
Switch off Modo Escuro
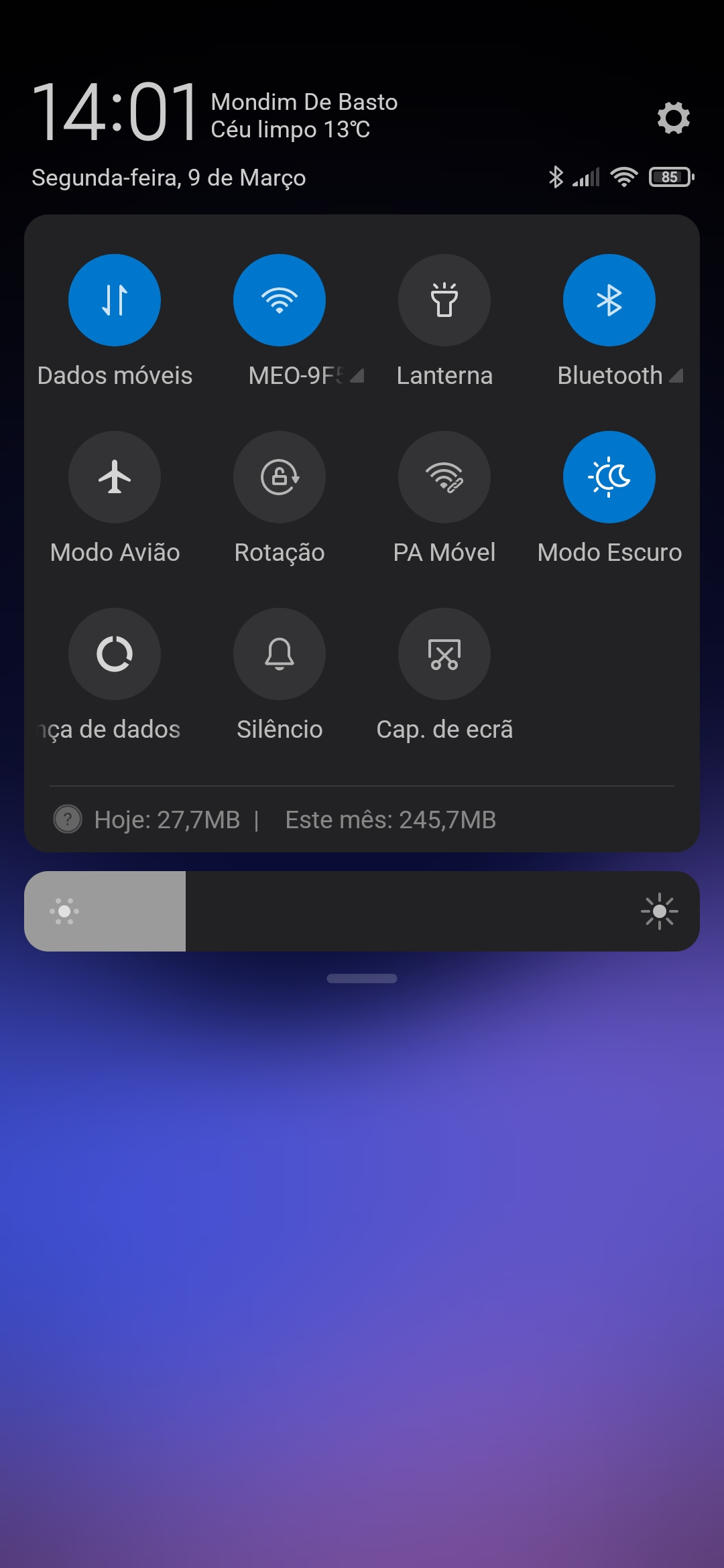[x=609, y=477]
